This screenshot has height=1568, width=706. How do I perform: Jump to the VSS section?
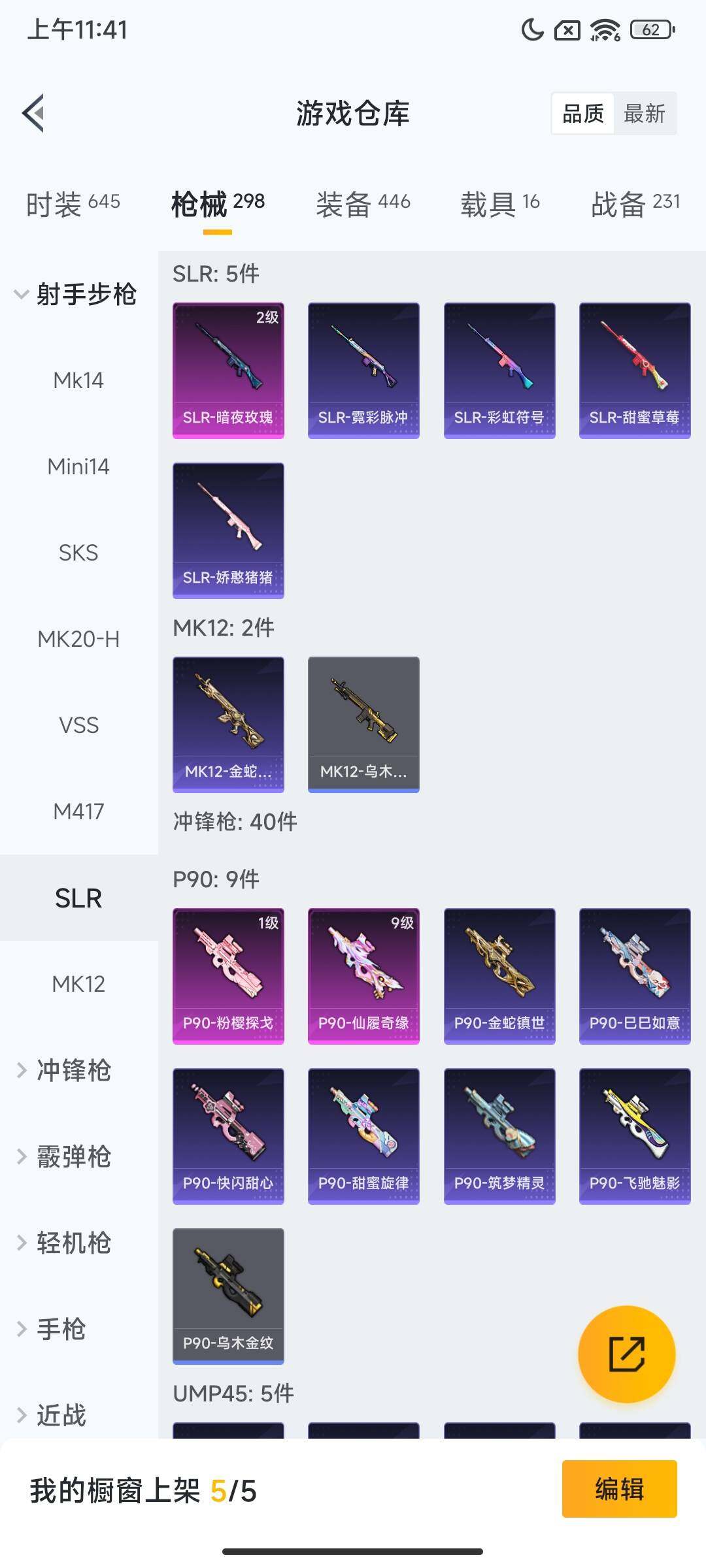pyautogui.click(x=78, y=725)
